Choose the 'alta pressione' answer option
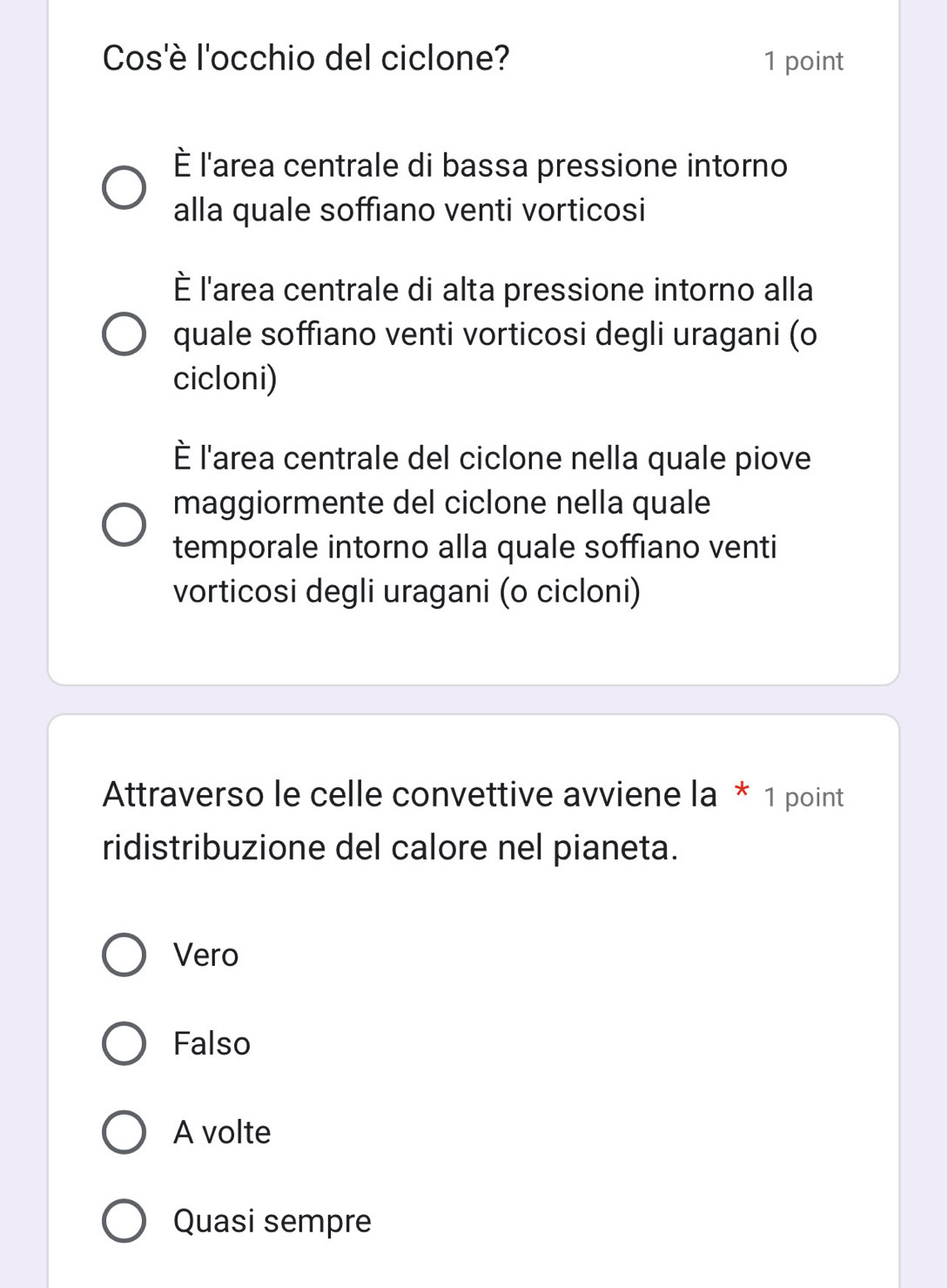 124,334
